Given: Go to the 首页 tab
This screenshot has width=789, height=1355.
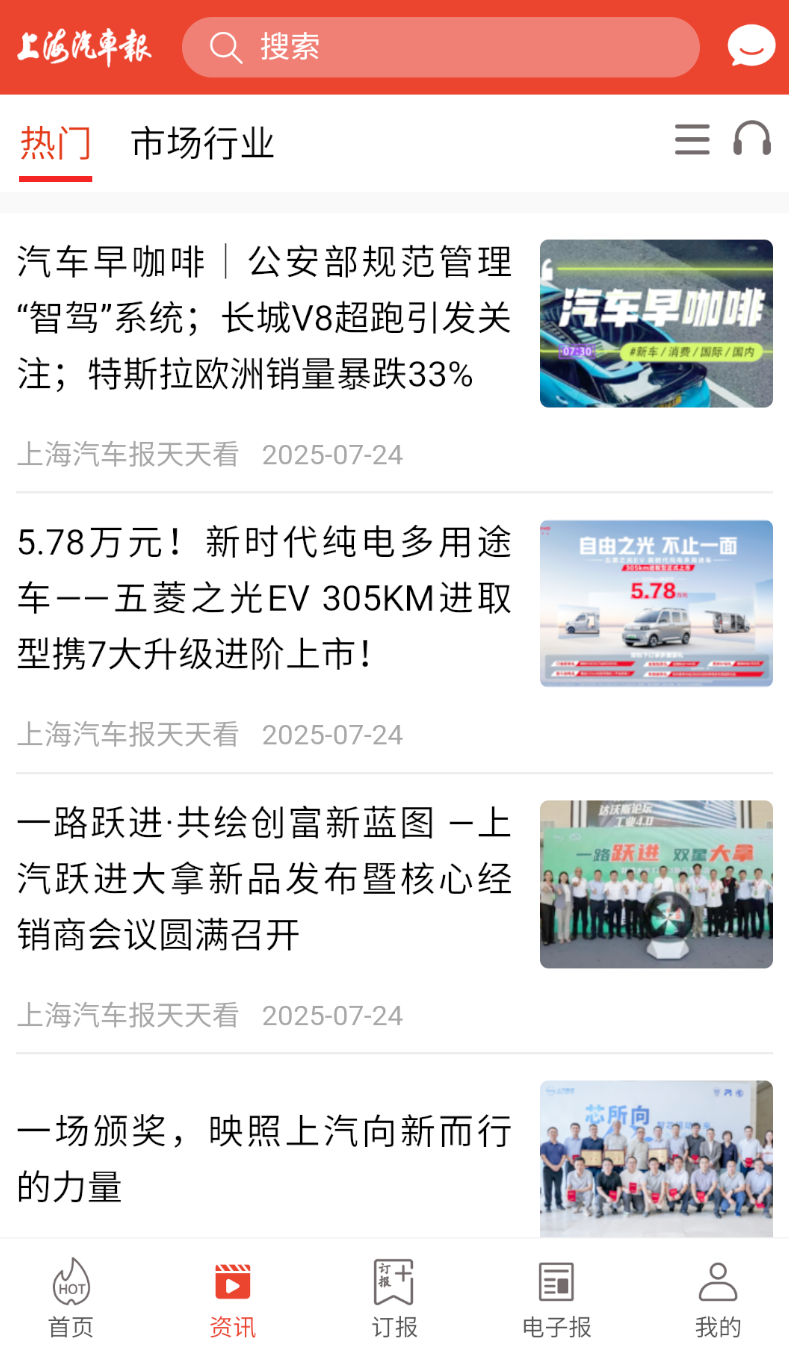Looking at the screenshot, I should [x=71, y=1298].
